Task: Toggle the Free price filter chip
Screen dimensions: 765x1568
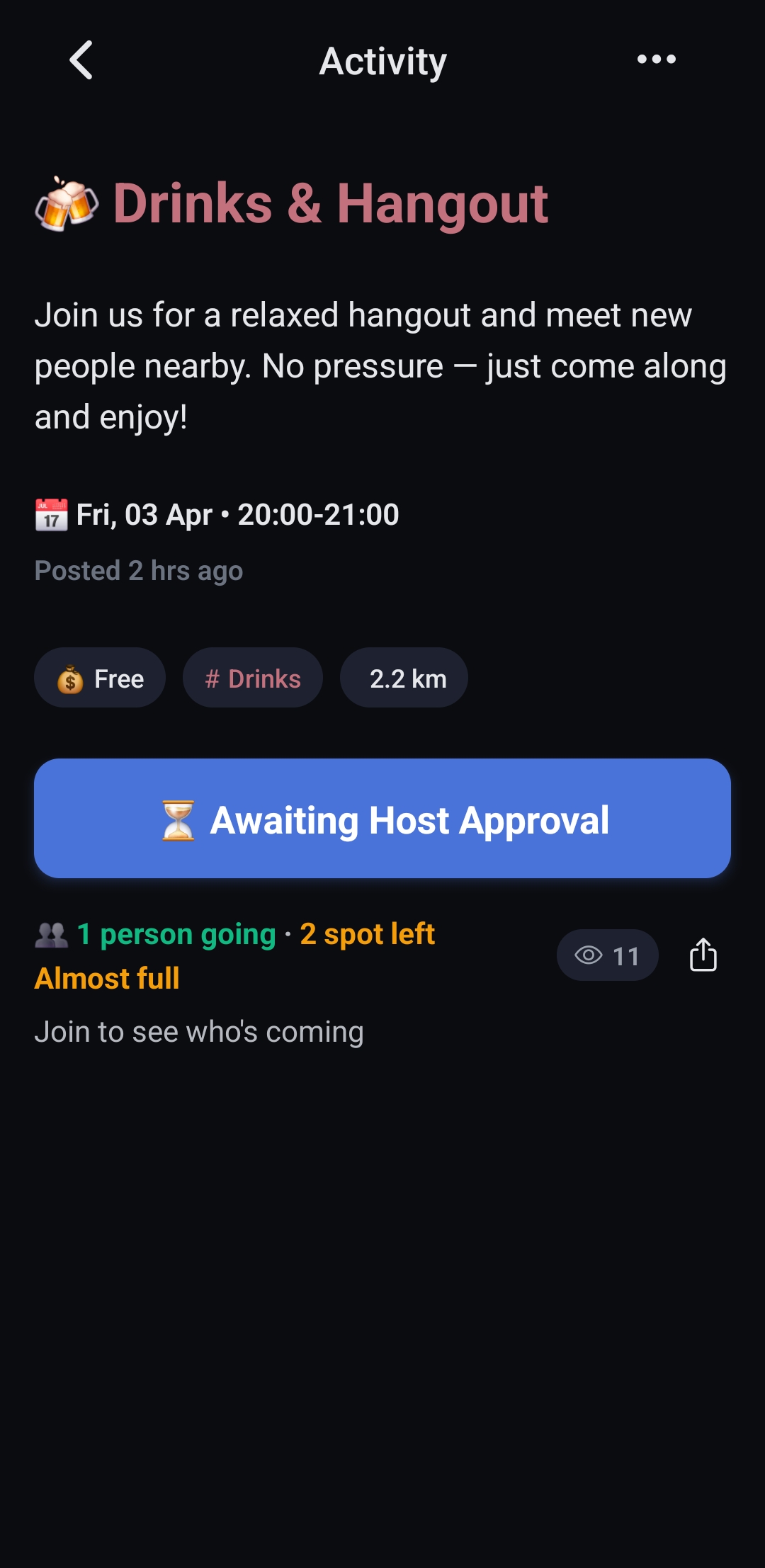Action: [100, 678]
